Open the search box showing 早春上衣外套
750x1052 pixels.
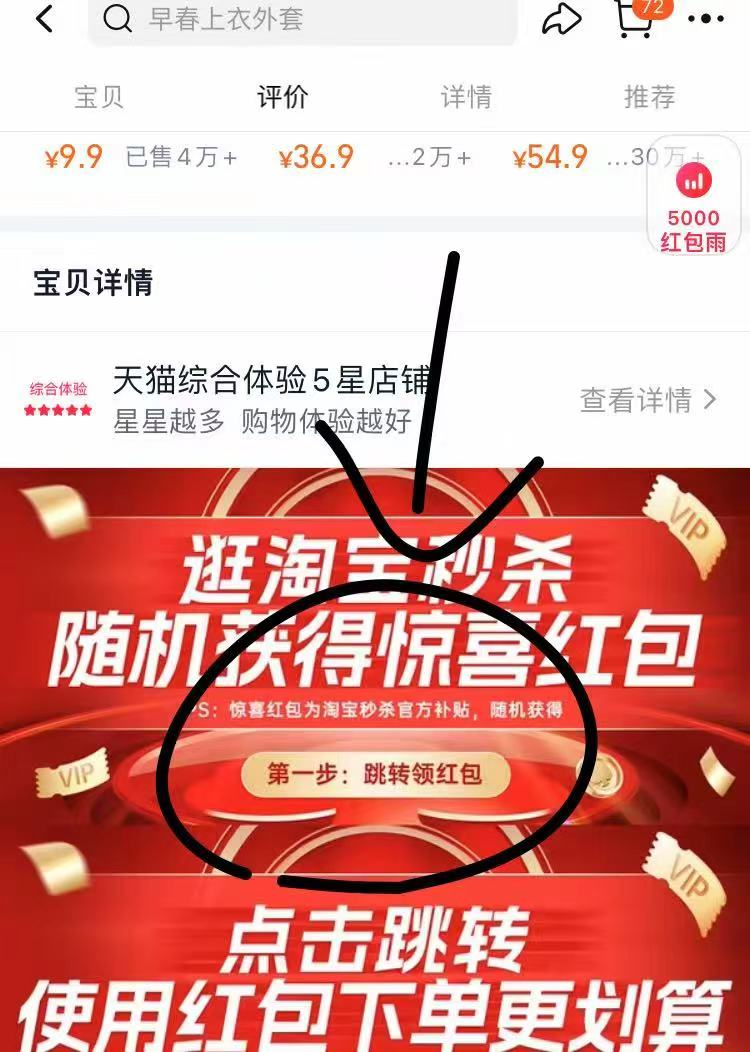(302, 19)
